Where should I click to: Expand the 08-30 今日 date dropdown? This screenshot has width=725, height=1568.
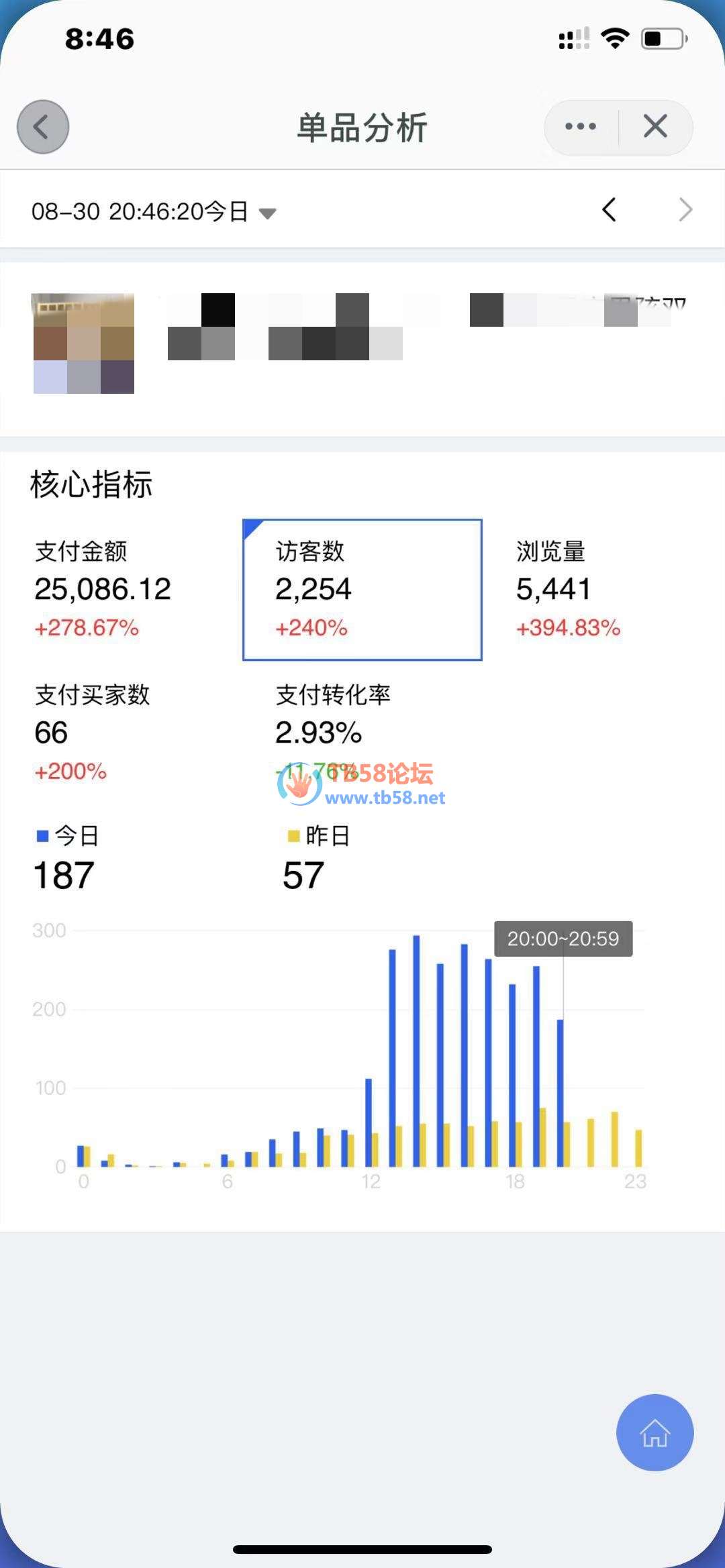[x=154, y=212]
